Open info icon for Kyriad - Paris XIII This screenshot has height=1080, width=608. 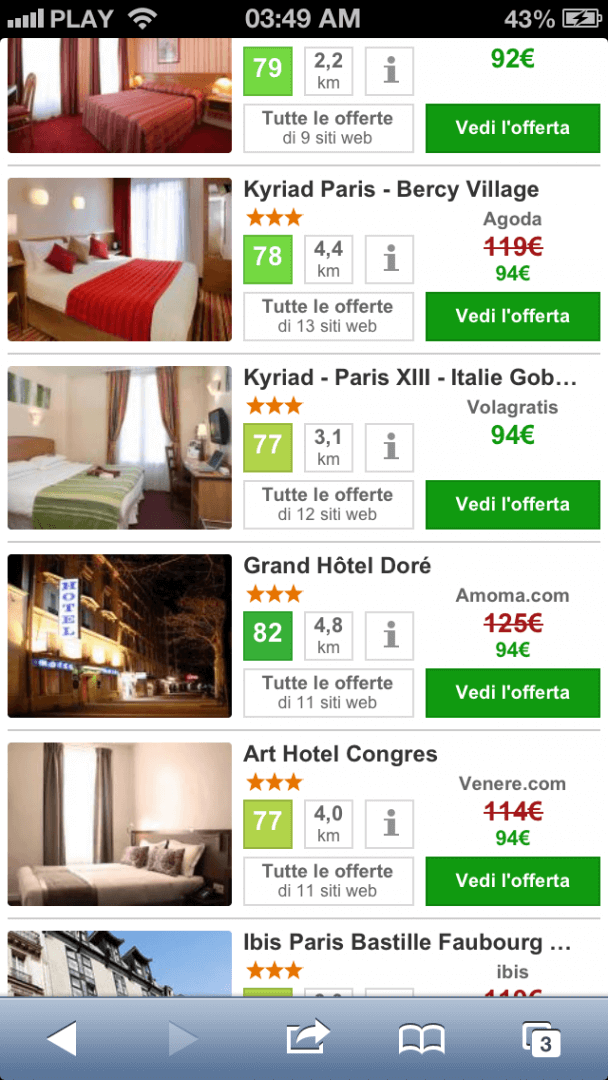coord(389,447)
